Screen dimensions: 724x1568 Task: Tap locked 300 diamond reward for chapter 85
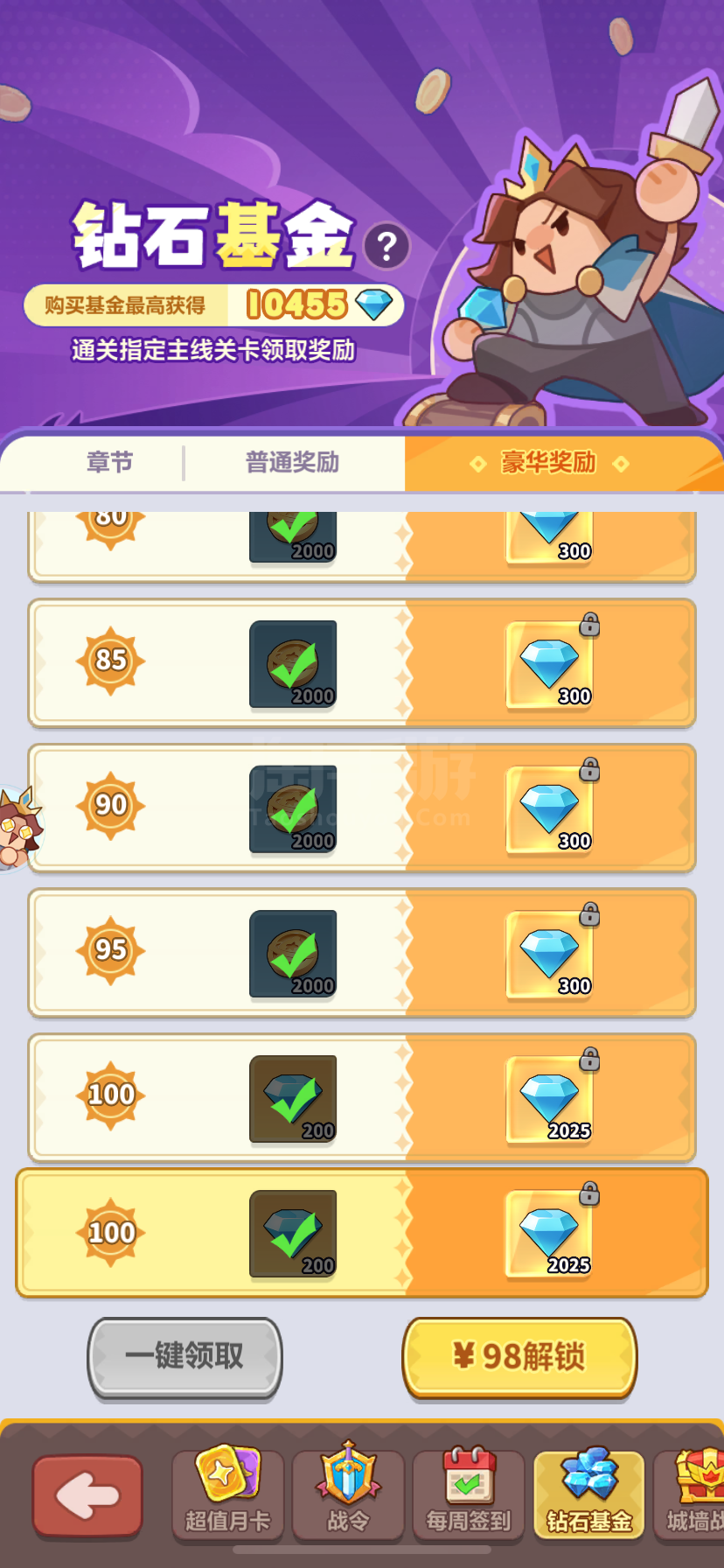pos(550,664)
